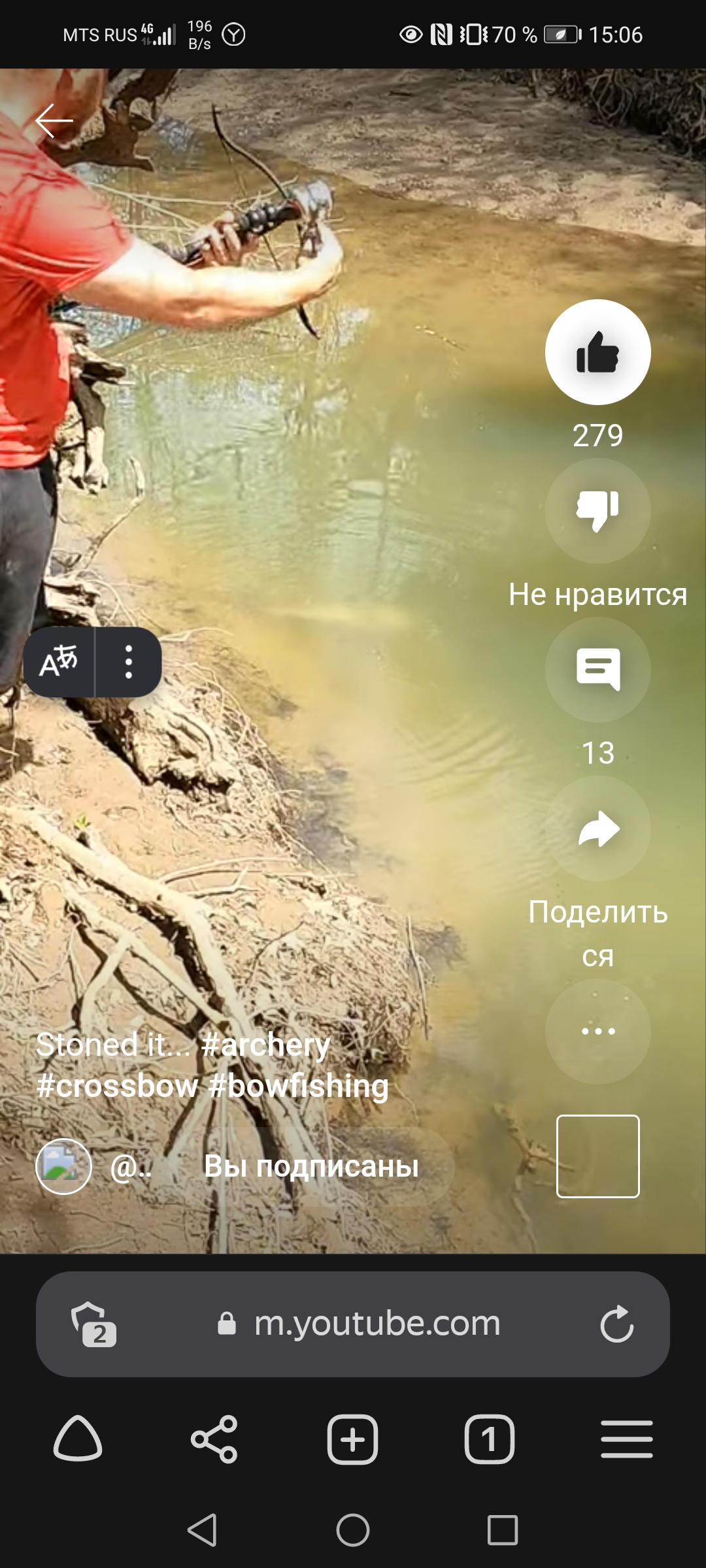This screenshot has height=1568, width=706.
Task: Open translation options three-dot menu
Action: point(129,662)
